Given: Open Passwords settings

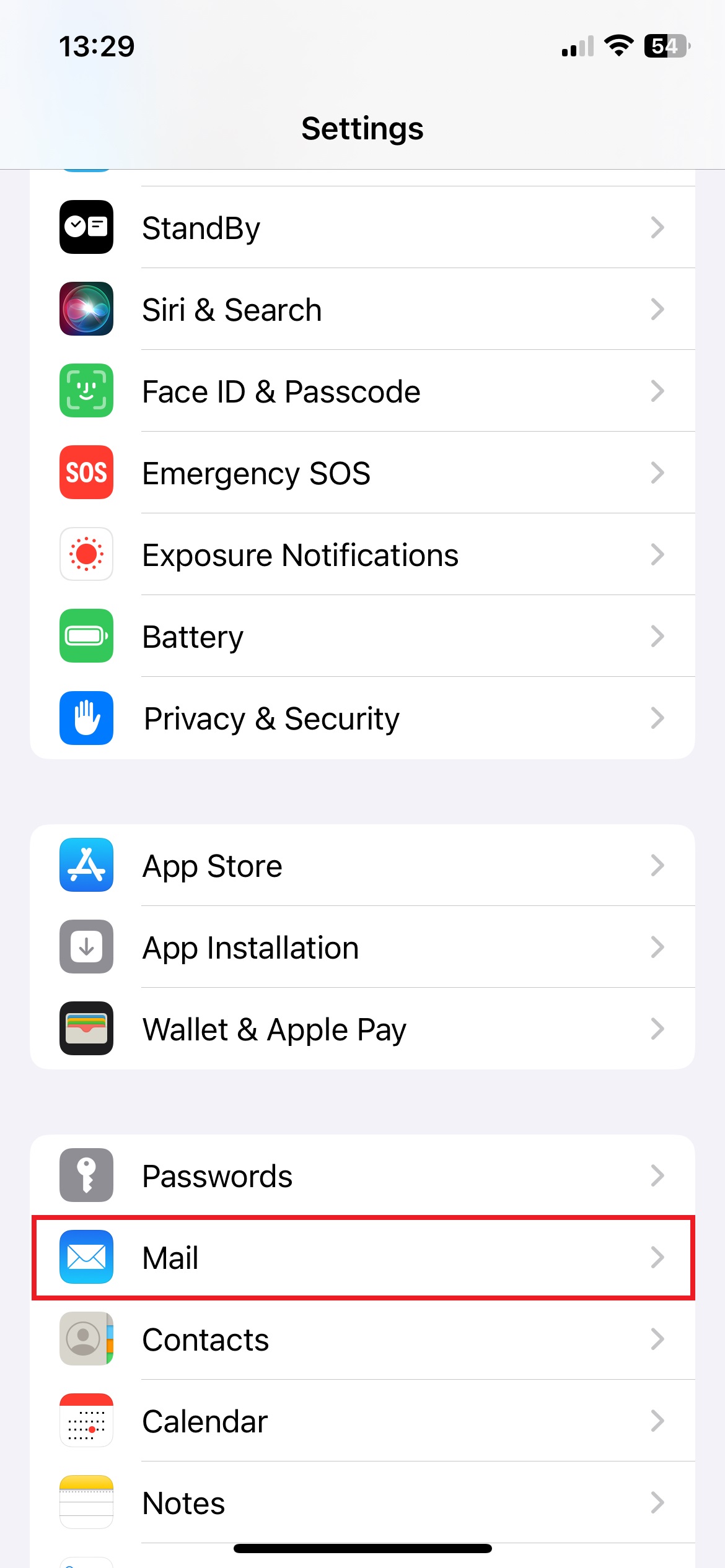Looking at the screenshot, I should (362, 1175).
